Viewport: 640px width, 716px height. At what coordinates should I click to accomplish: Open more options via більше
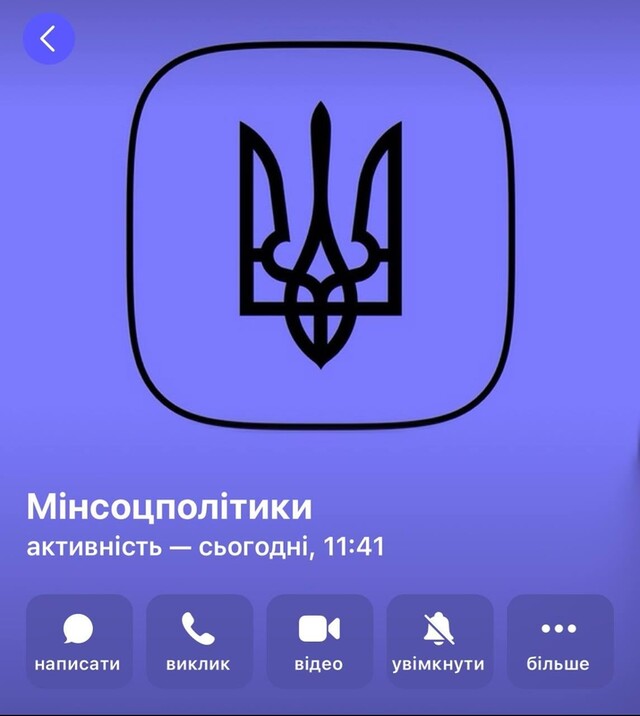559,640
